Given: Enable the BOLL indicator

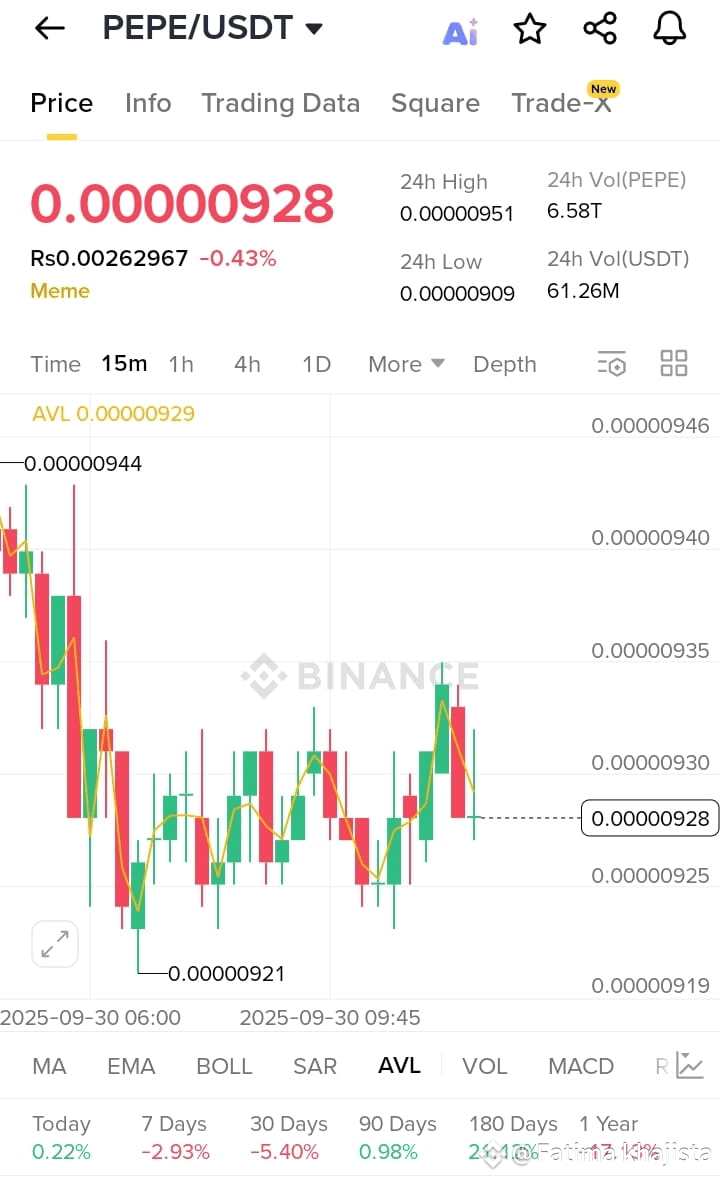Looking at the screenshot, I should pyautogui.click(x=224, y=1066).
